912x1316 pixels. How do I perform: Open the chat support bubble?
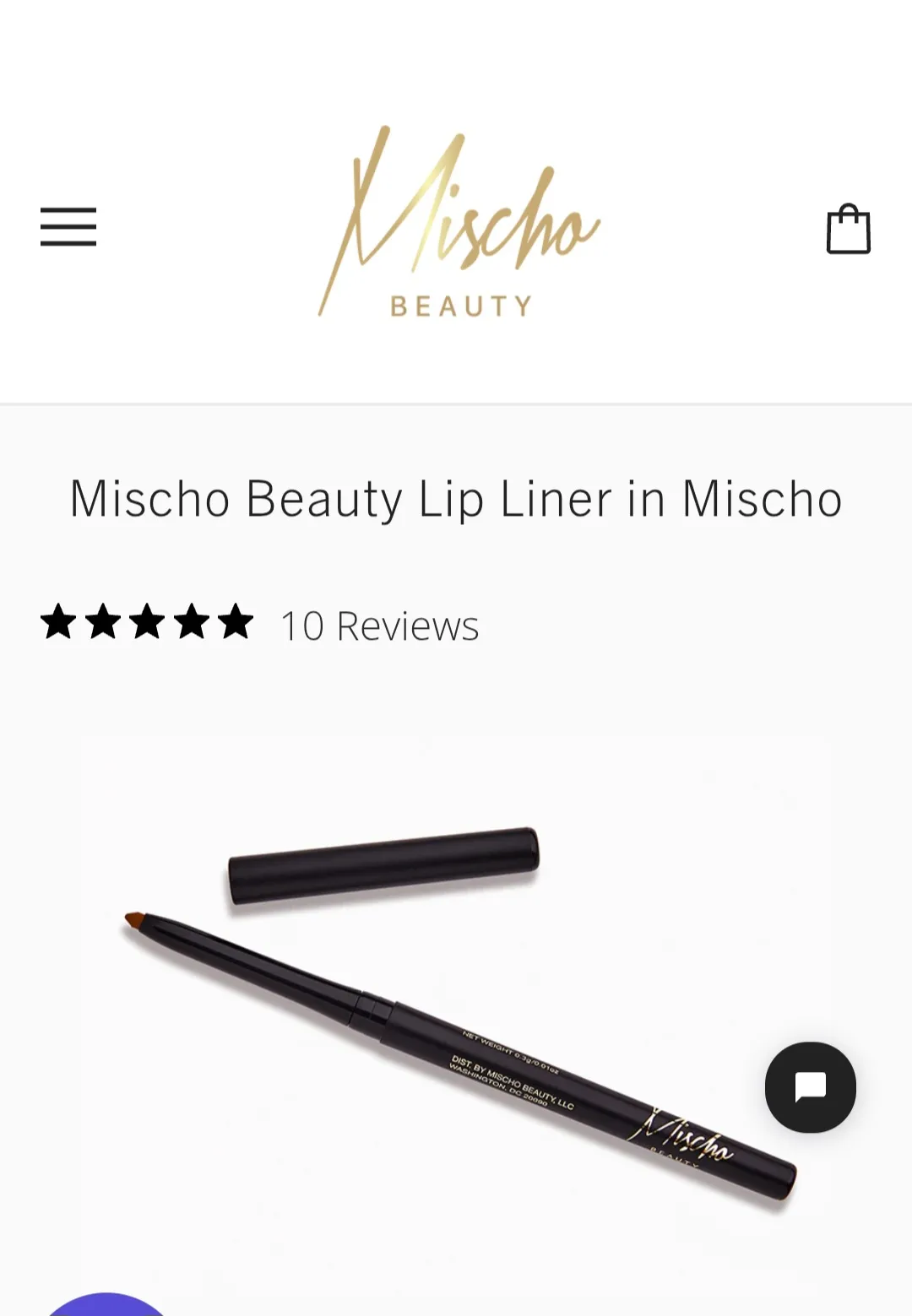coord(810,1086)
